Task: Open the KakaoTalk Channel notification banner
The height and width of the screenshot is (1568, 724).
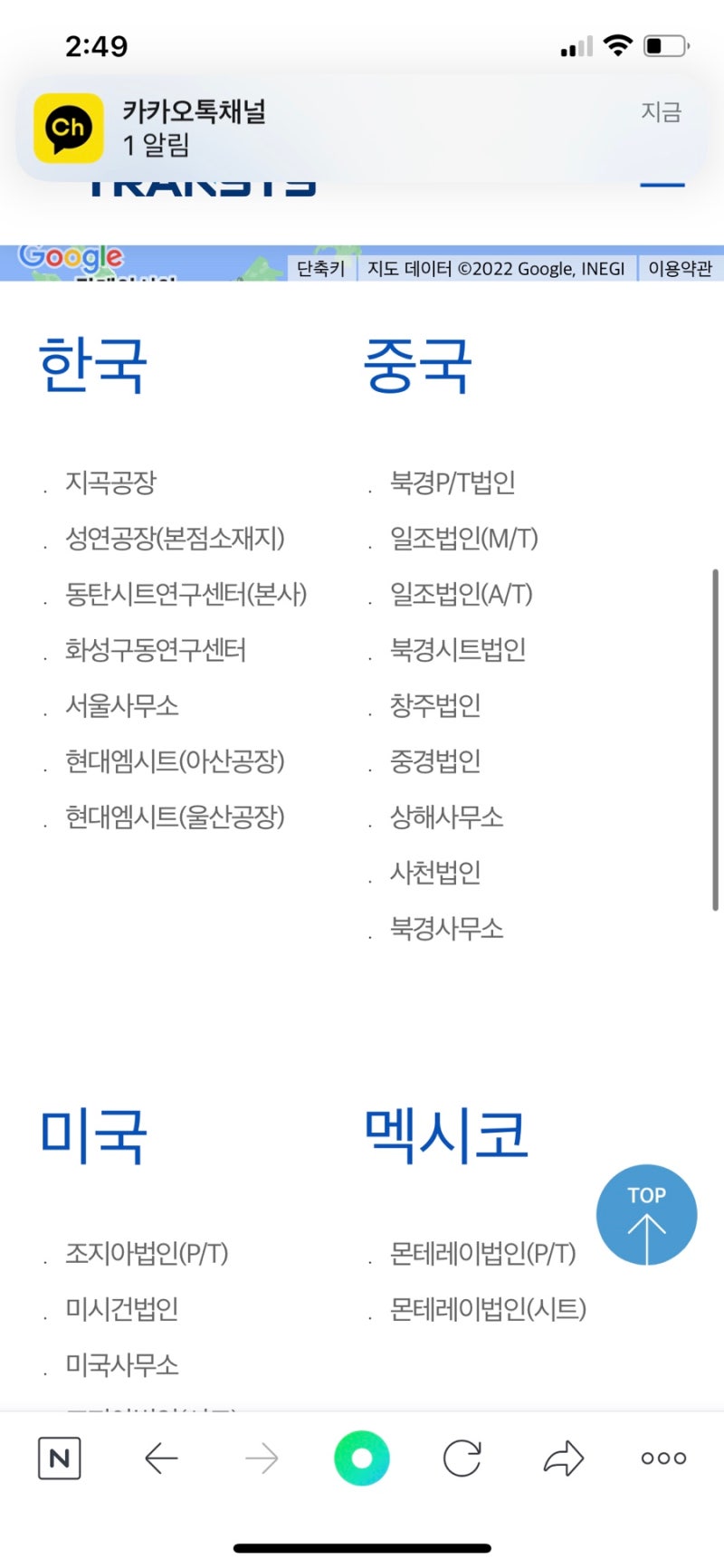Action: pos(362,128)
